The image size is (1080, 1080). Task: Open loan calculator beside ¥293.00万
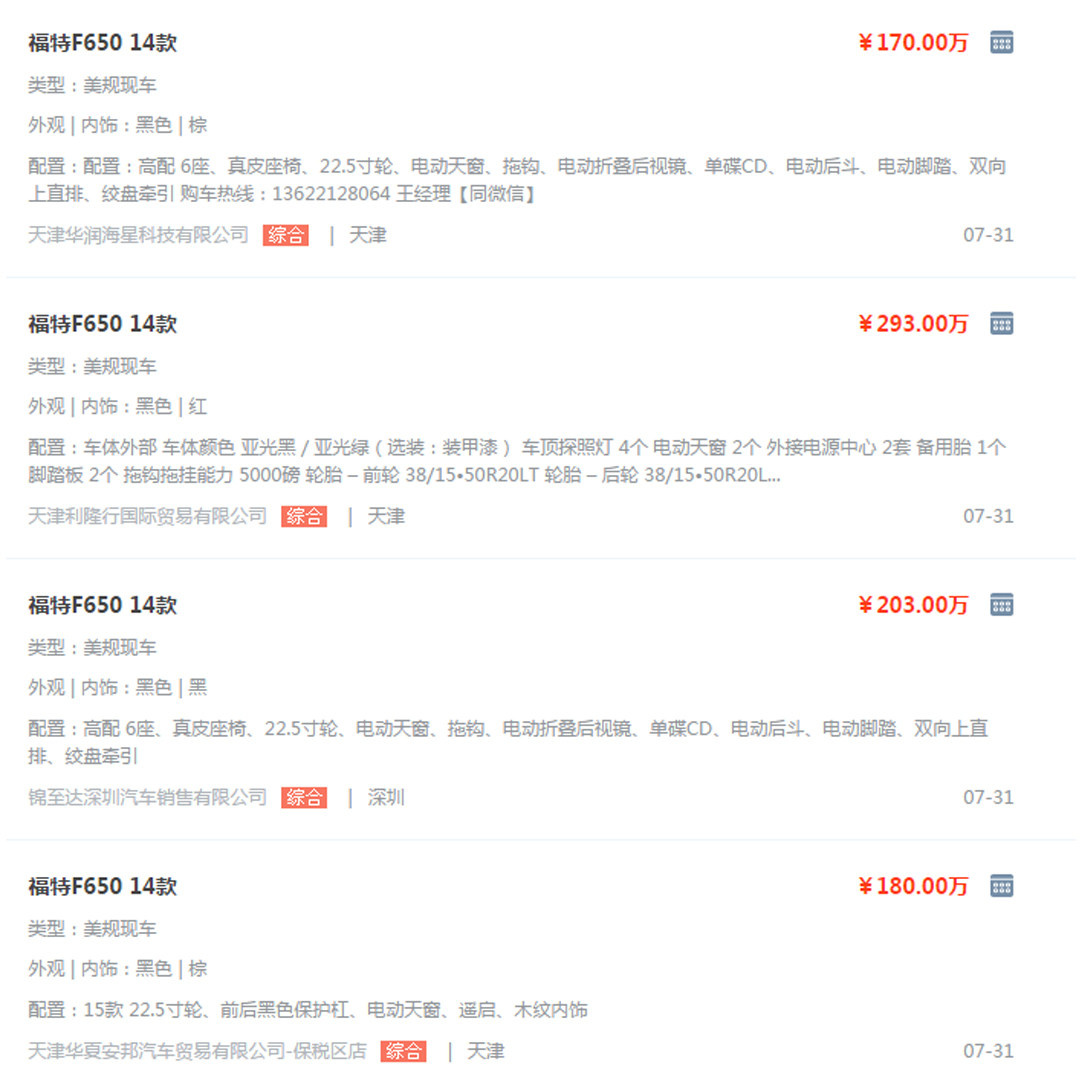coord(1001,323)
